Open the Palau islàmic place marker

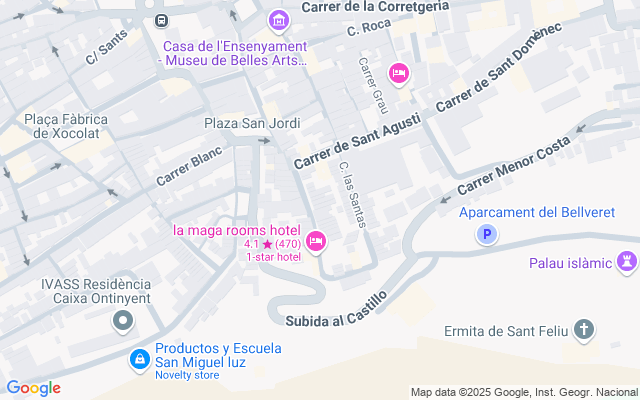click(627, 263)
